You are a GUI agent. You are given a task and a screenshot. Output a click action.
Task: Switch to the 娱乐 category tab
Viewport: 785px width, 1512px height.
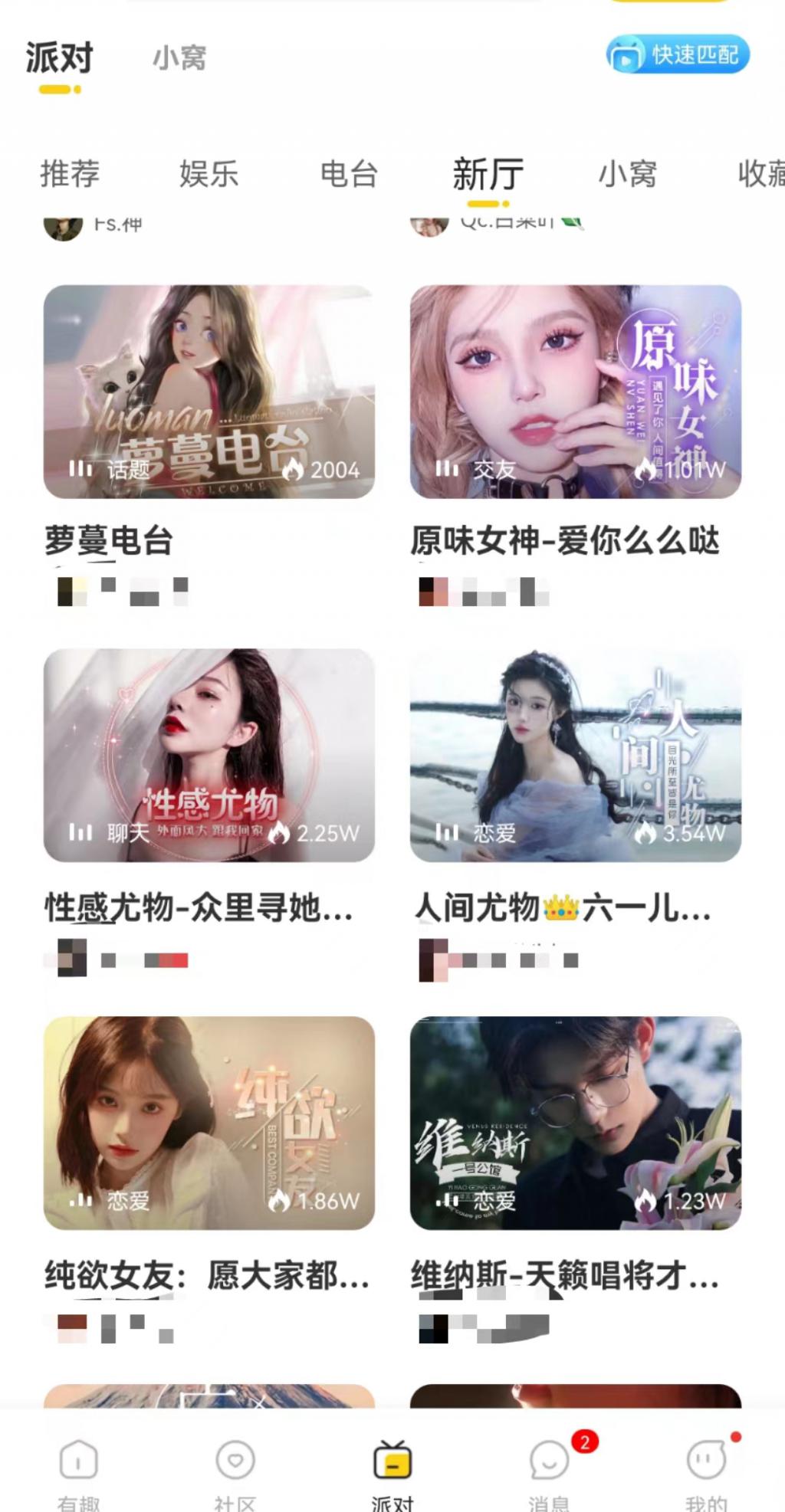tap(209, 174)
